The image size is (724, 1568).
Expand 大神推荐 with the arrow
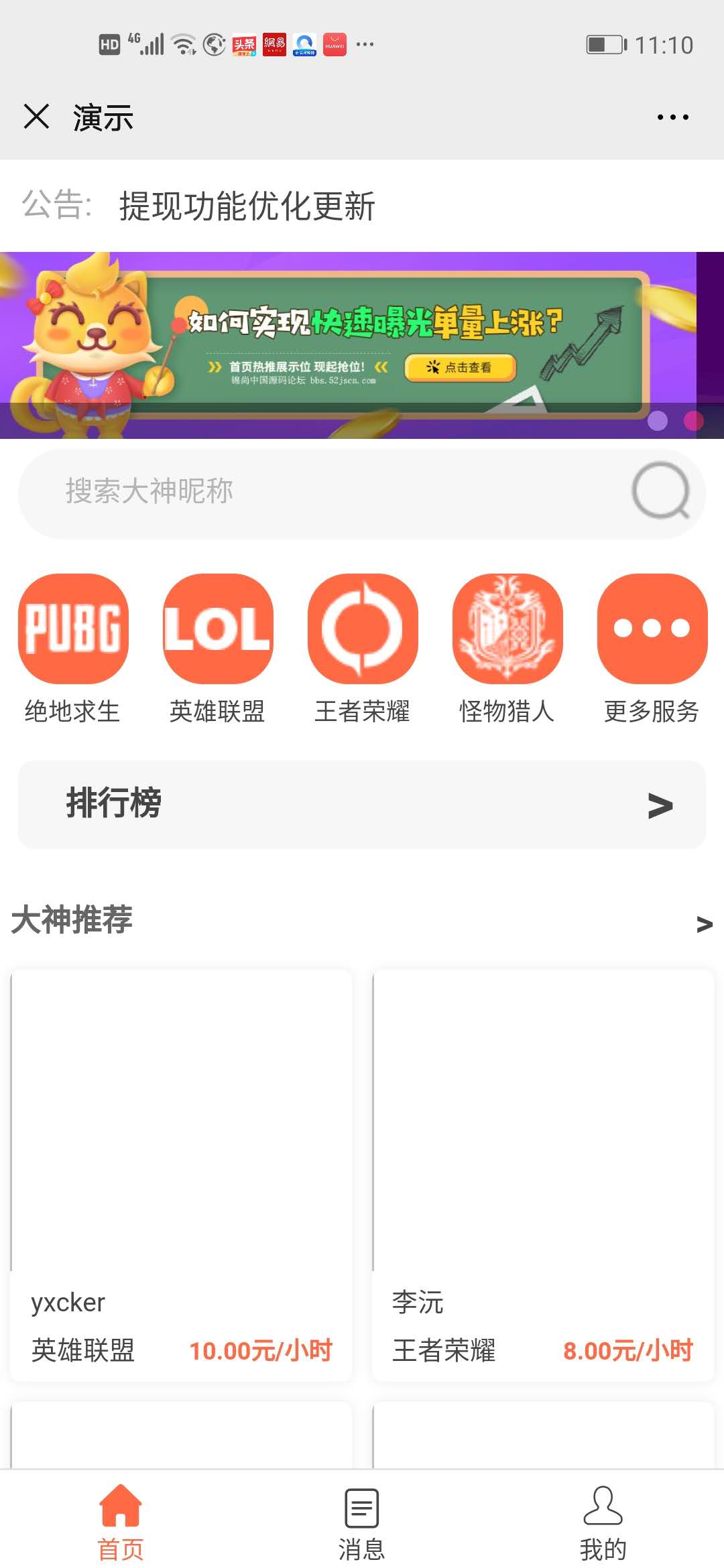(704, 924)
